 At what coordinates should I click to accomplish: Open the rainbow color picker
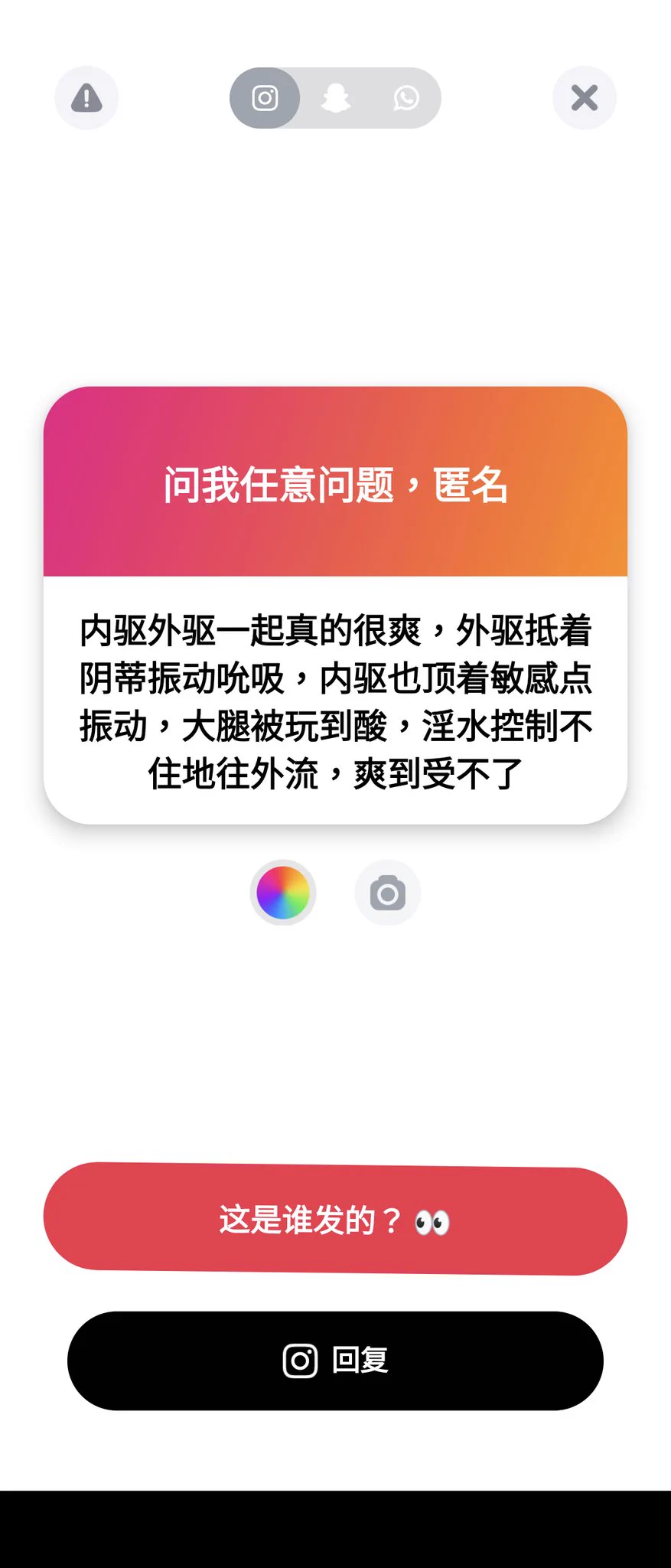[282, 893]
